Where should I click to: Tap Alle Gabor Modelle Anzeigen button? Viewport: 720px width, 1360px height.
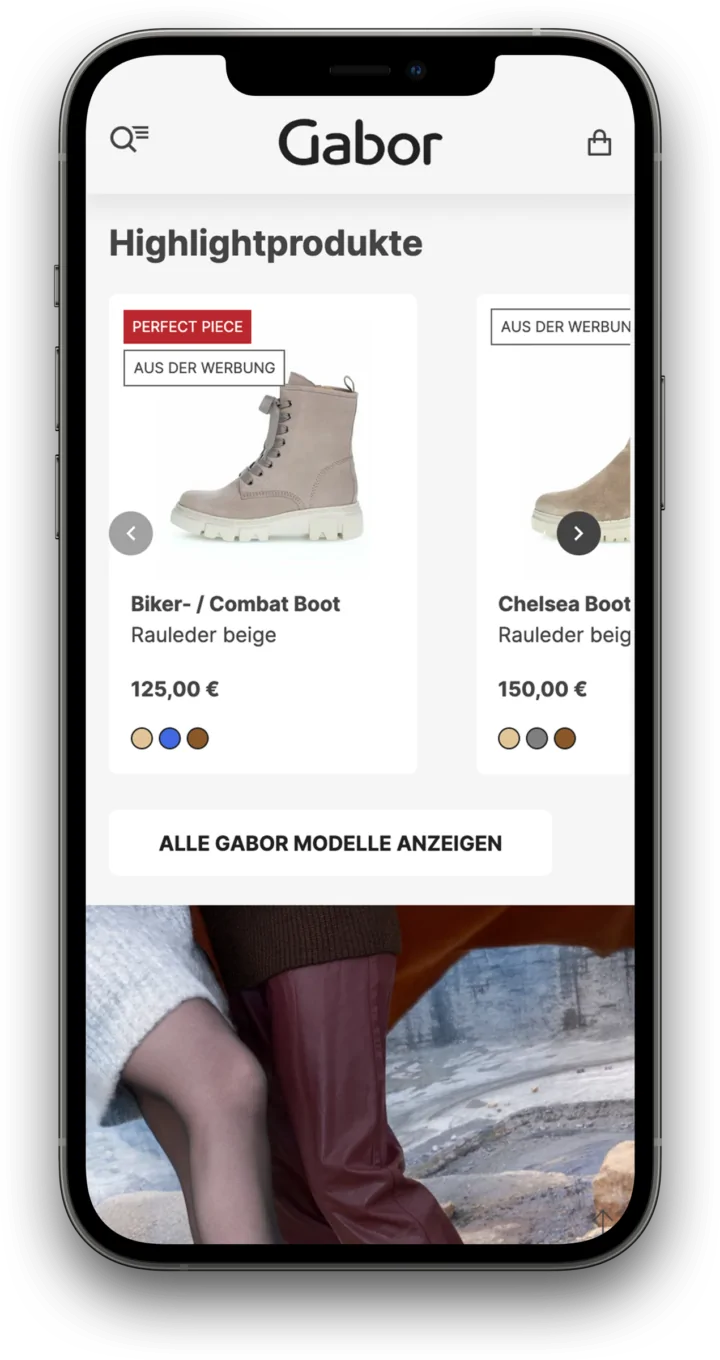pyautogui.click(x=330, y=843)
